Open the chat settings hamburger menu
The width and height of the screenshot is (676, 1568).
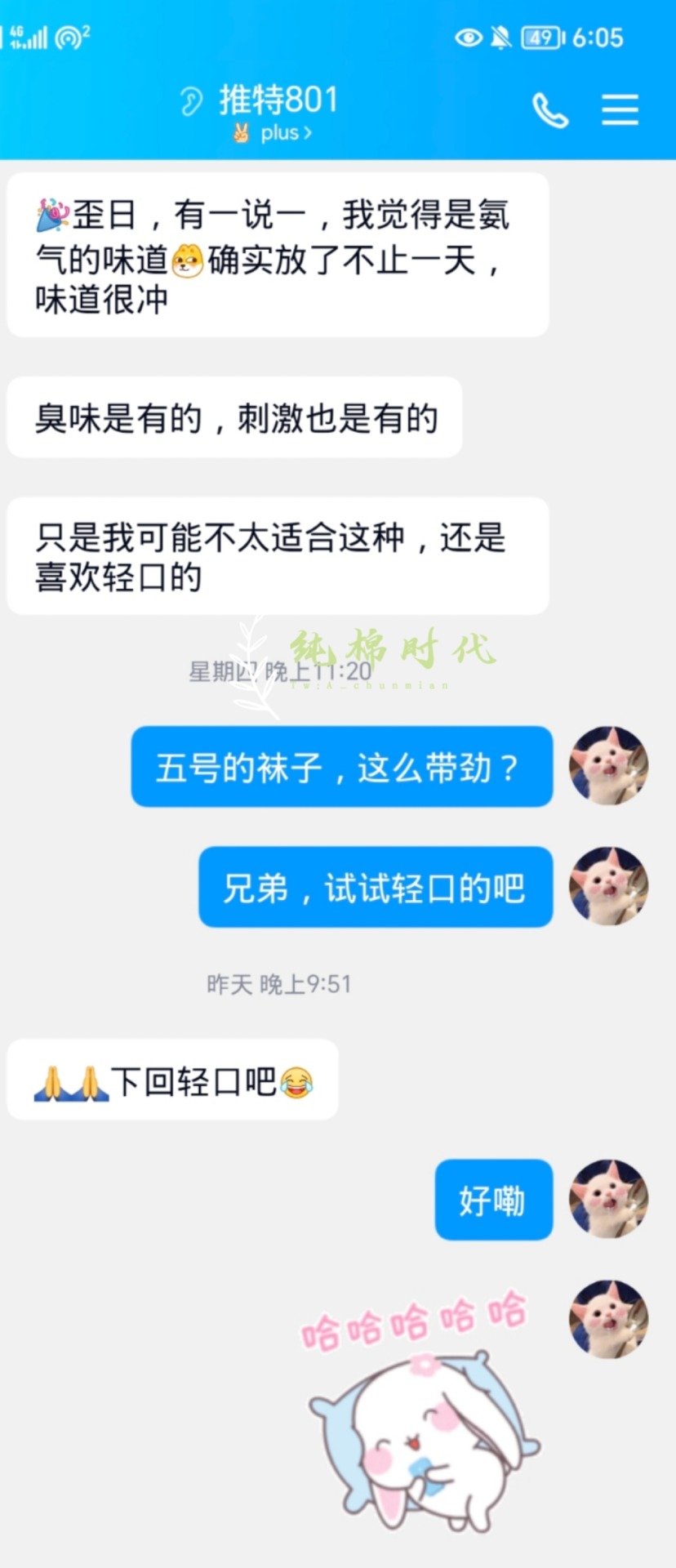[x=620, y=109]
